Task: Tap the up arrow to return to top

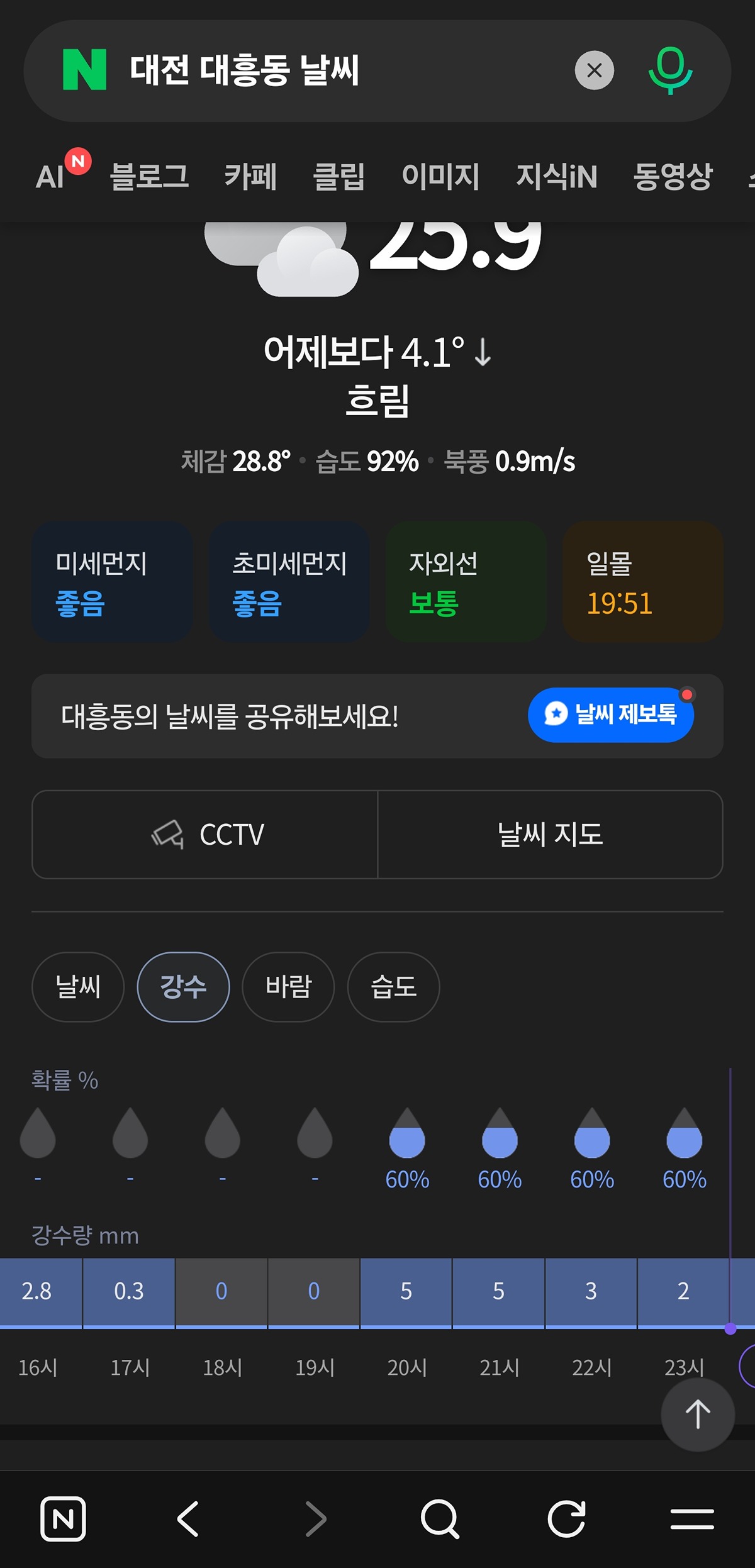Action: [698, 1415]
